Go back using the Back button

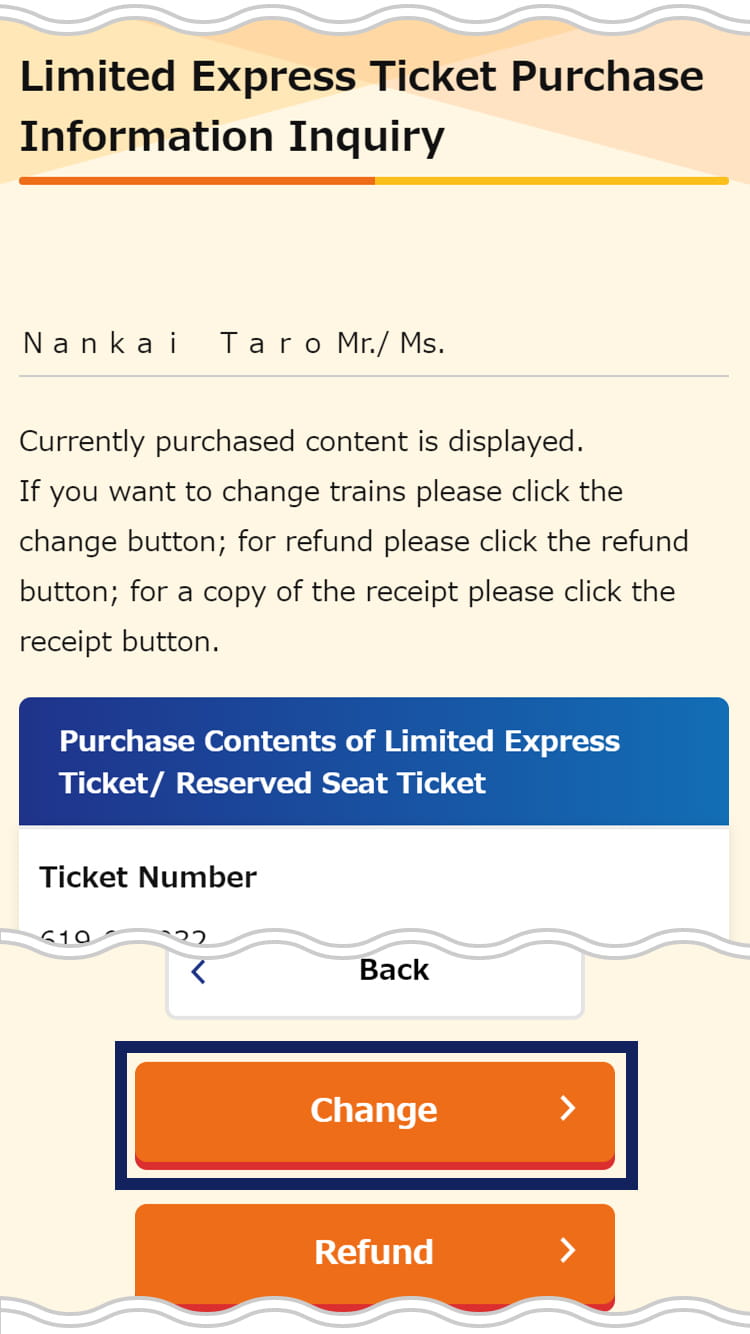click(x=374, y=975)
